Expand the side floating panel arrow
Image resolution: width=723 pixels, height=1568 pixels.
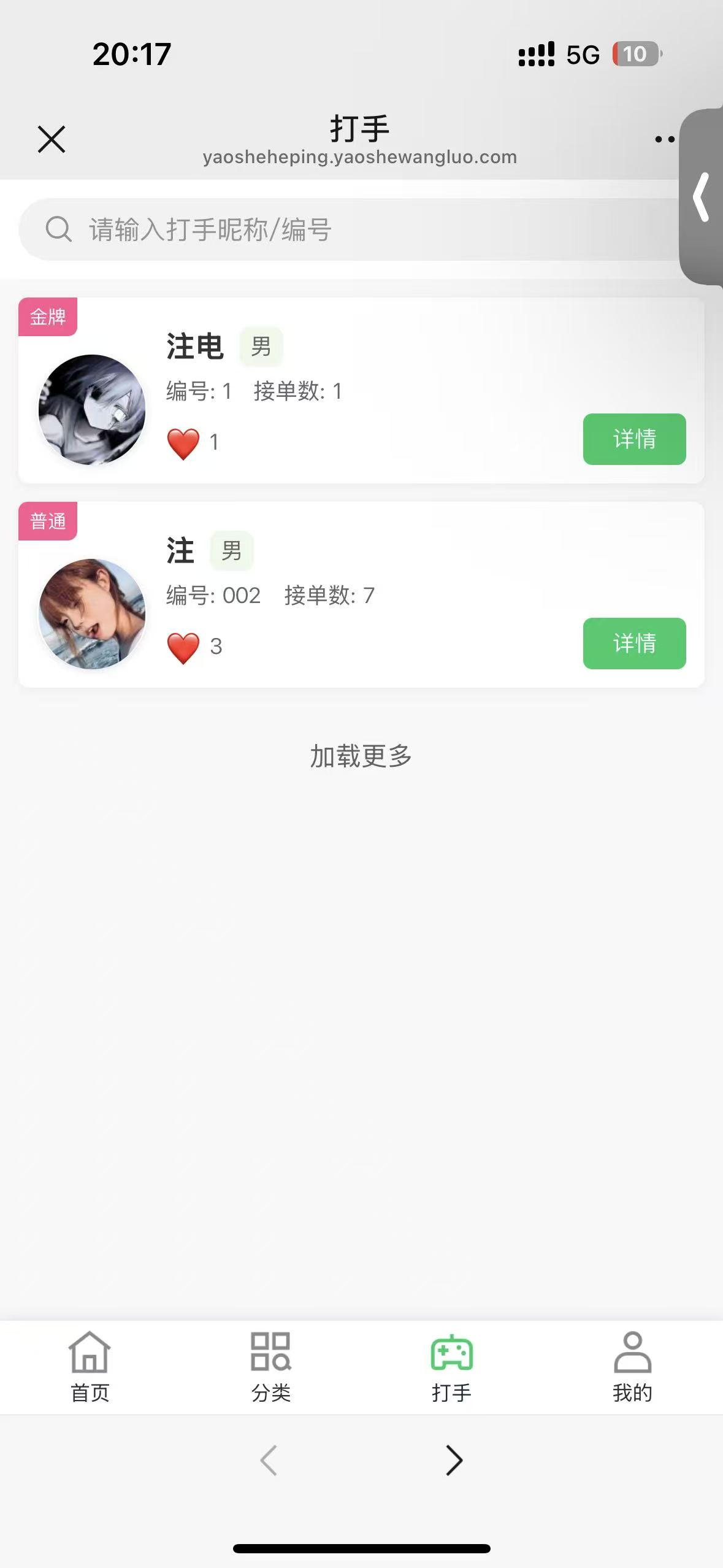pyautogui.click(x=702, y=197)
